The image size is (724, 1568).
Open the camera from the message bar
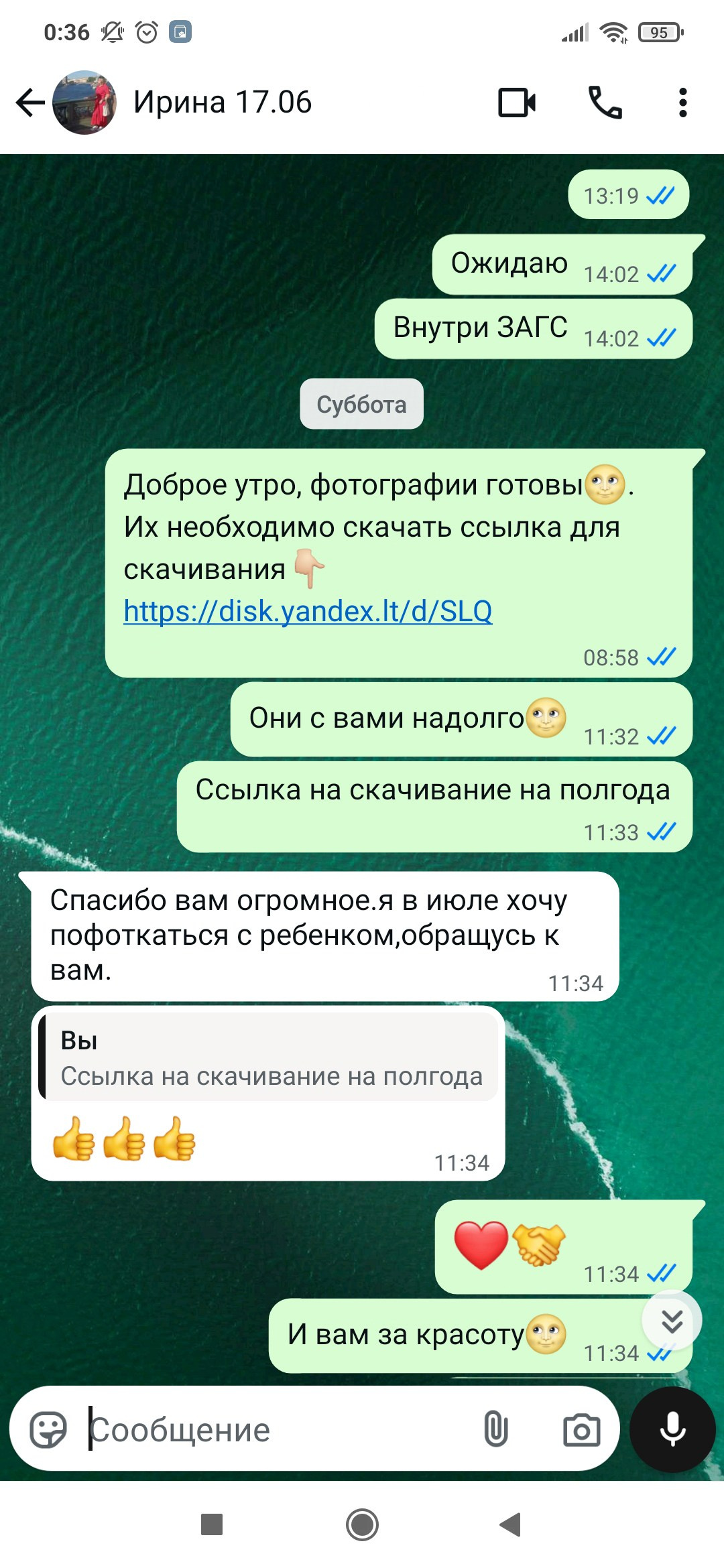point(581,1430)
